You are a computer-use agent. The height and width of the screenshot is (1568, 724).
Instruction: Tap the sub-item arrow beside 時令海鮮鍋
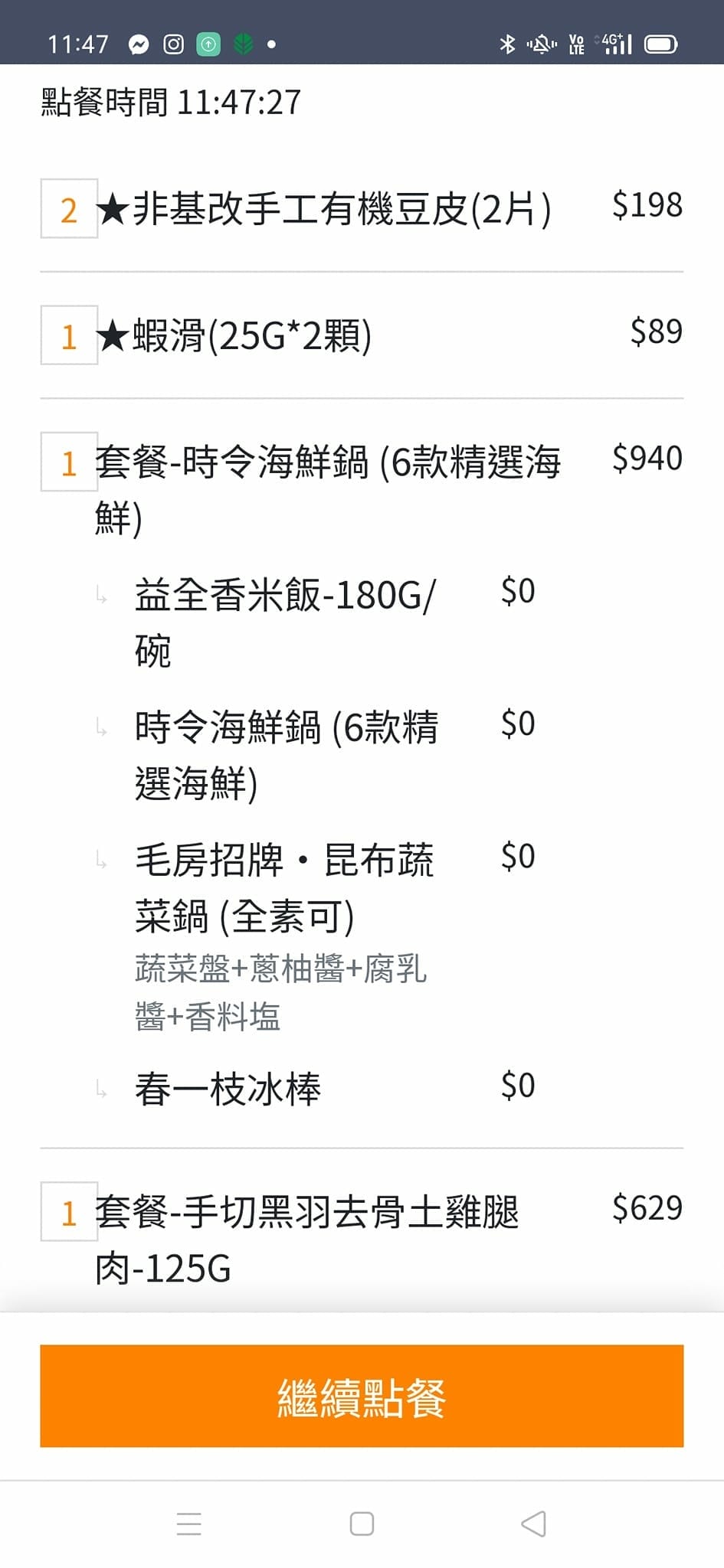pyautogui.click(x=102, y=726)
